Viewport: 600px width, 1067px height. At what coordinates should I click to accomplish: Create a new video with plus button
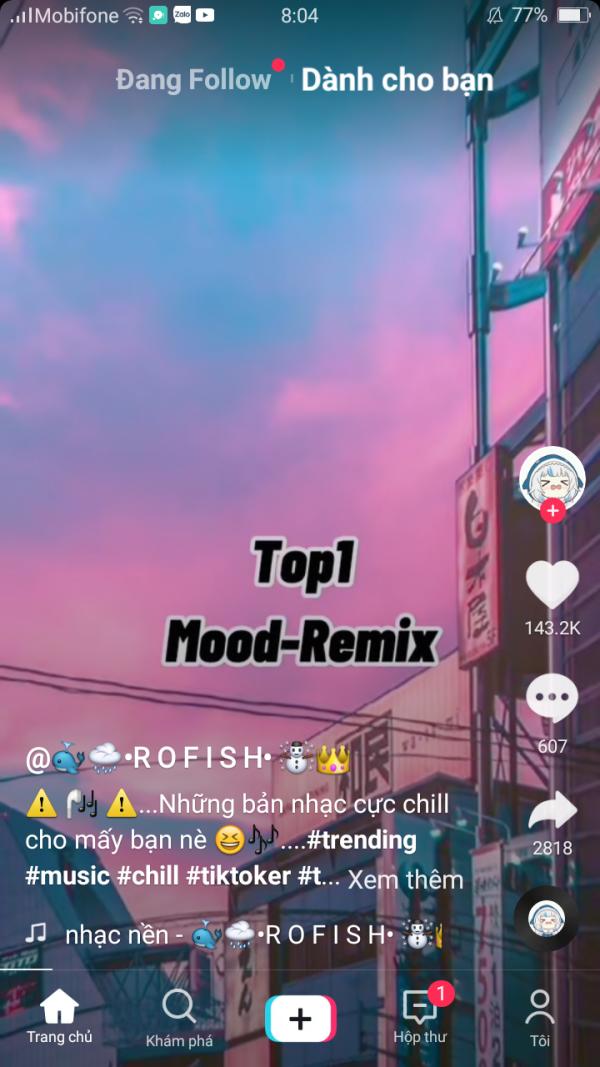(x=300, y=1019)
